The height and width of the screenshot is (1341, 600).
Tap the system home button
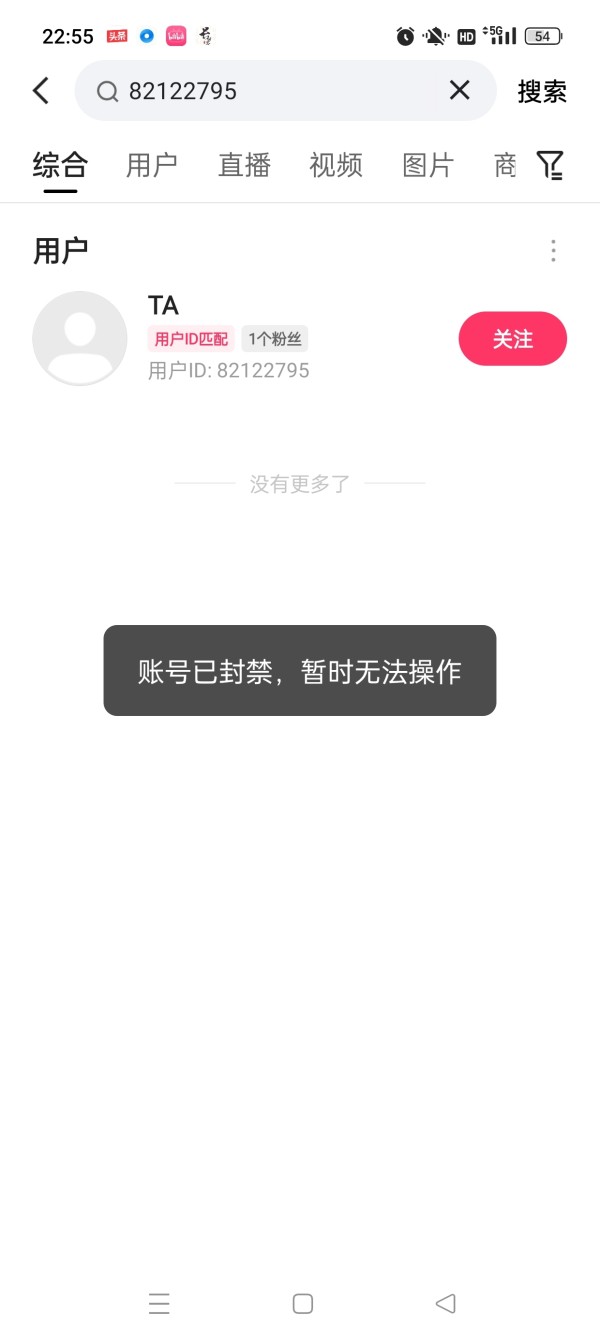pos(303,1303)
